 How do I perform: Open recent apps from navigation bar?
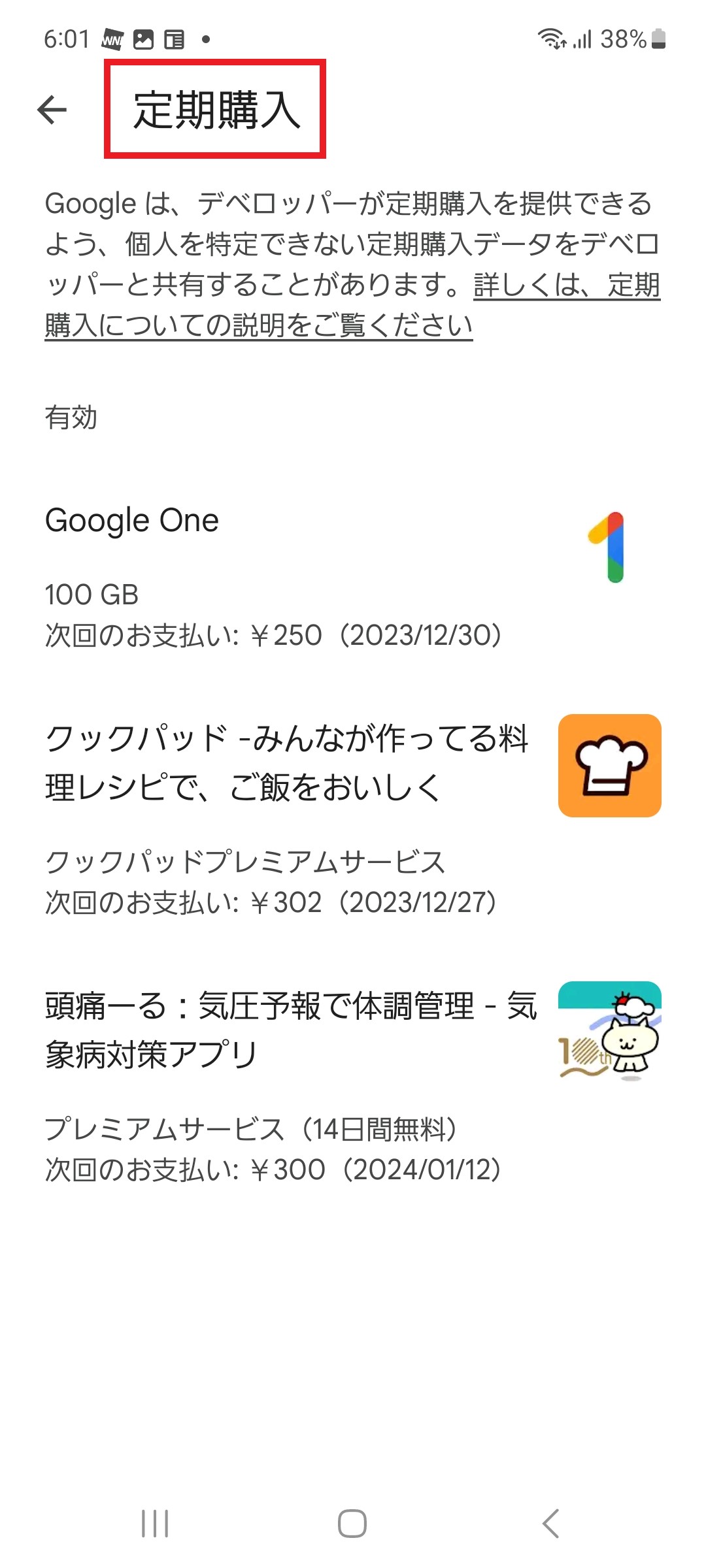tap(155, 1524)
